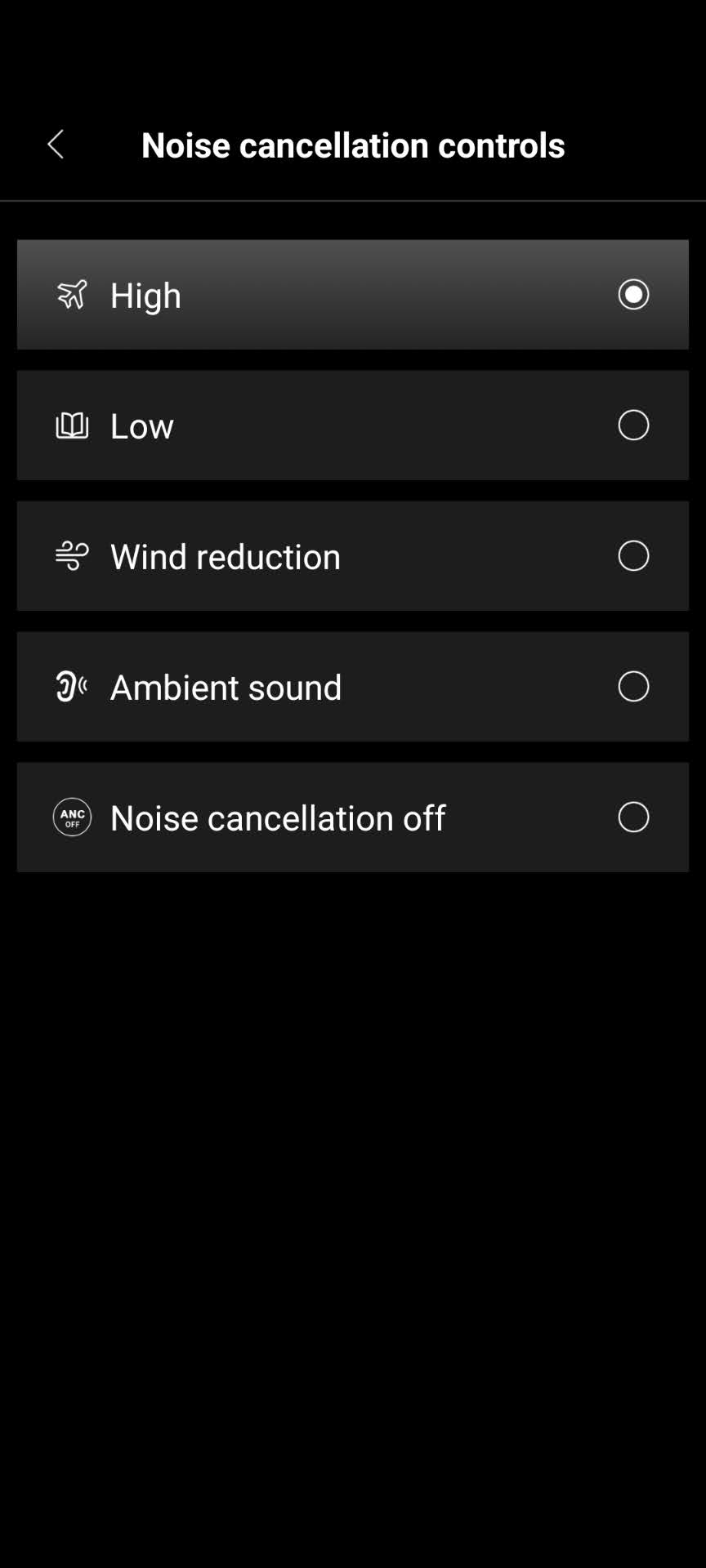The width and height of the screenshot is (706, 1568).
Task: Go back from Noise cancellation controls
Action: [56, 145]
